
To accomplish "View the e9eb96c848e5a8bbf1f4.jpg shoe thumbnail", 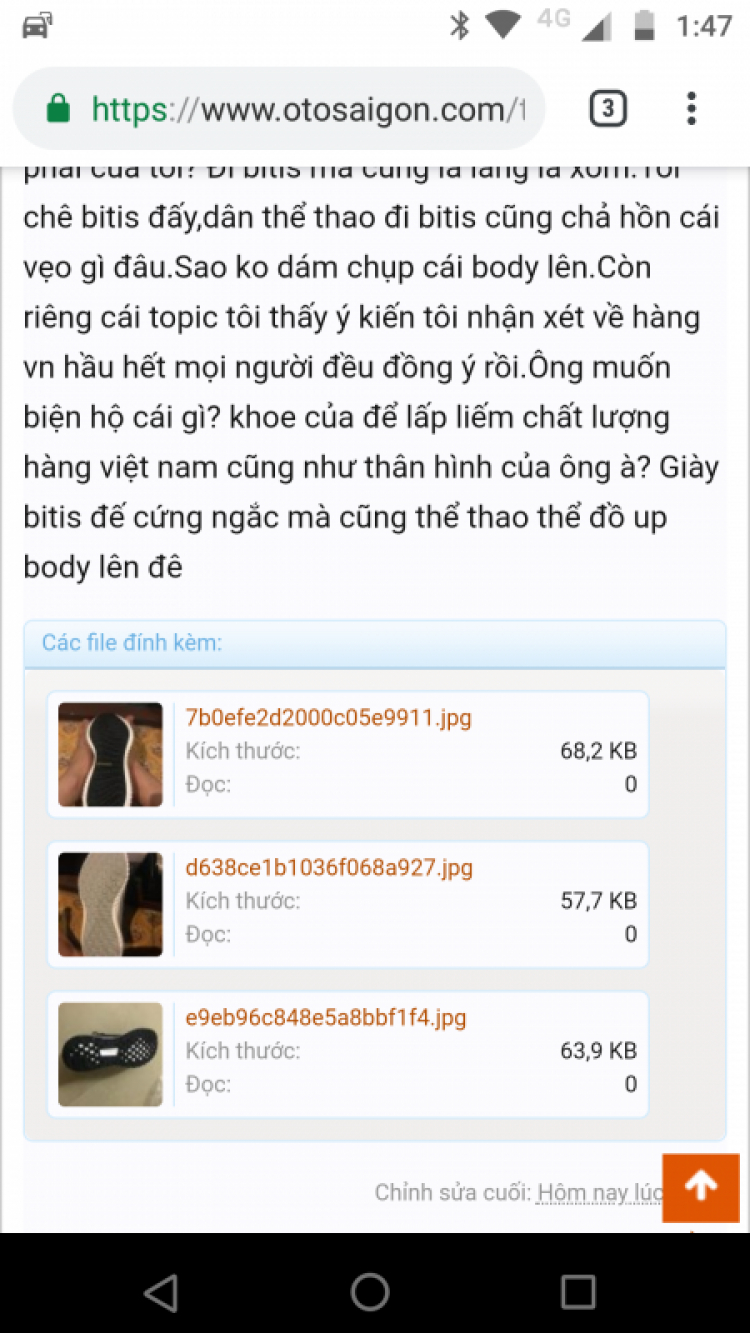I will pos(110,1054).
